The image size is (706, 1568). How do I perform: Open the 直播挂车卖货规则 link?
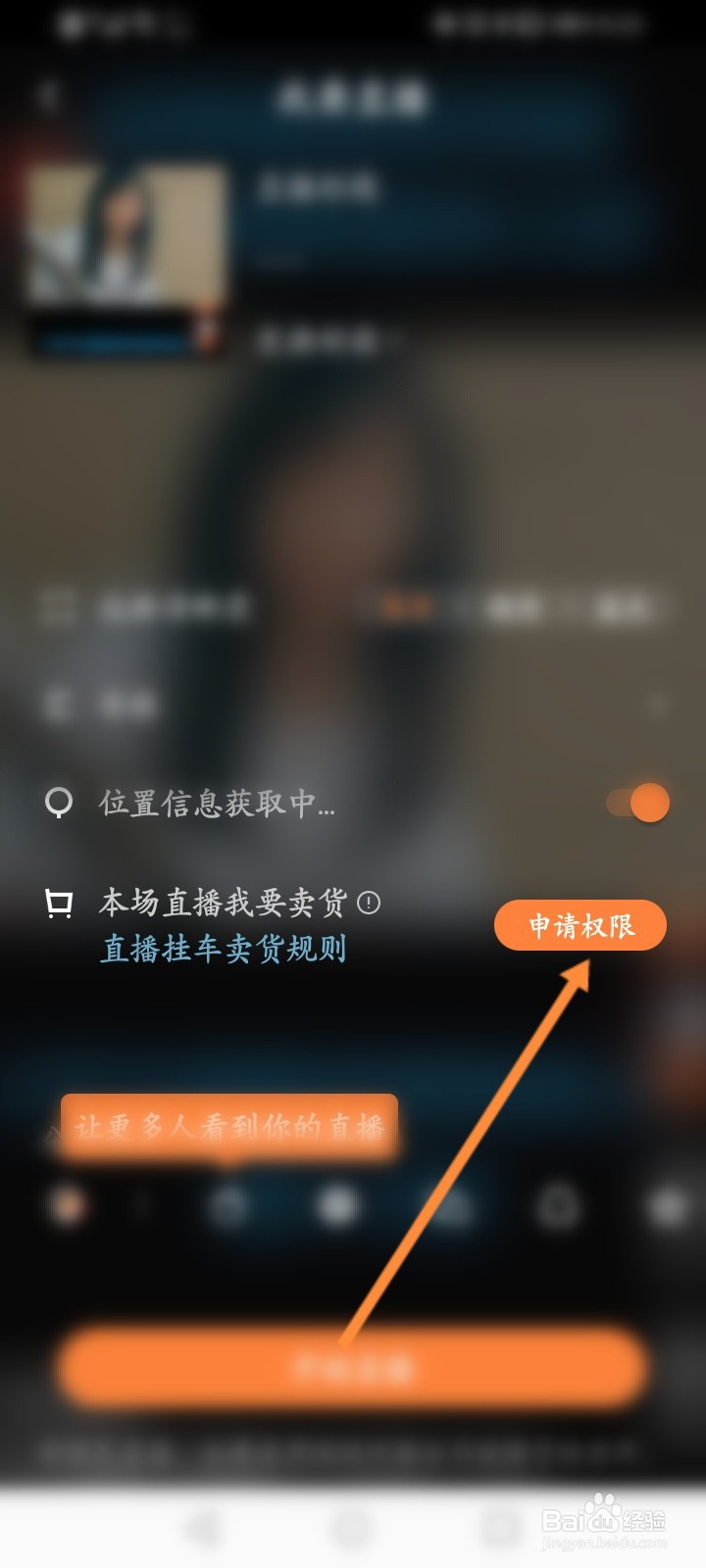coord(224,949)
